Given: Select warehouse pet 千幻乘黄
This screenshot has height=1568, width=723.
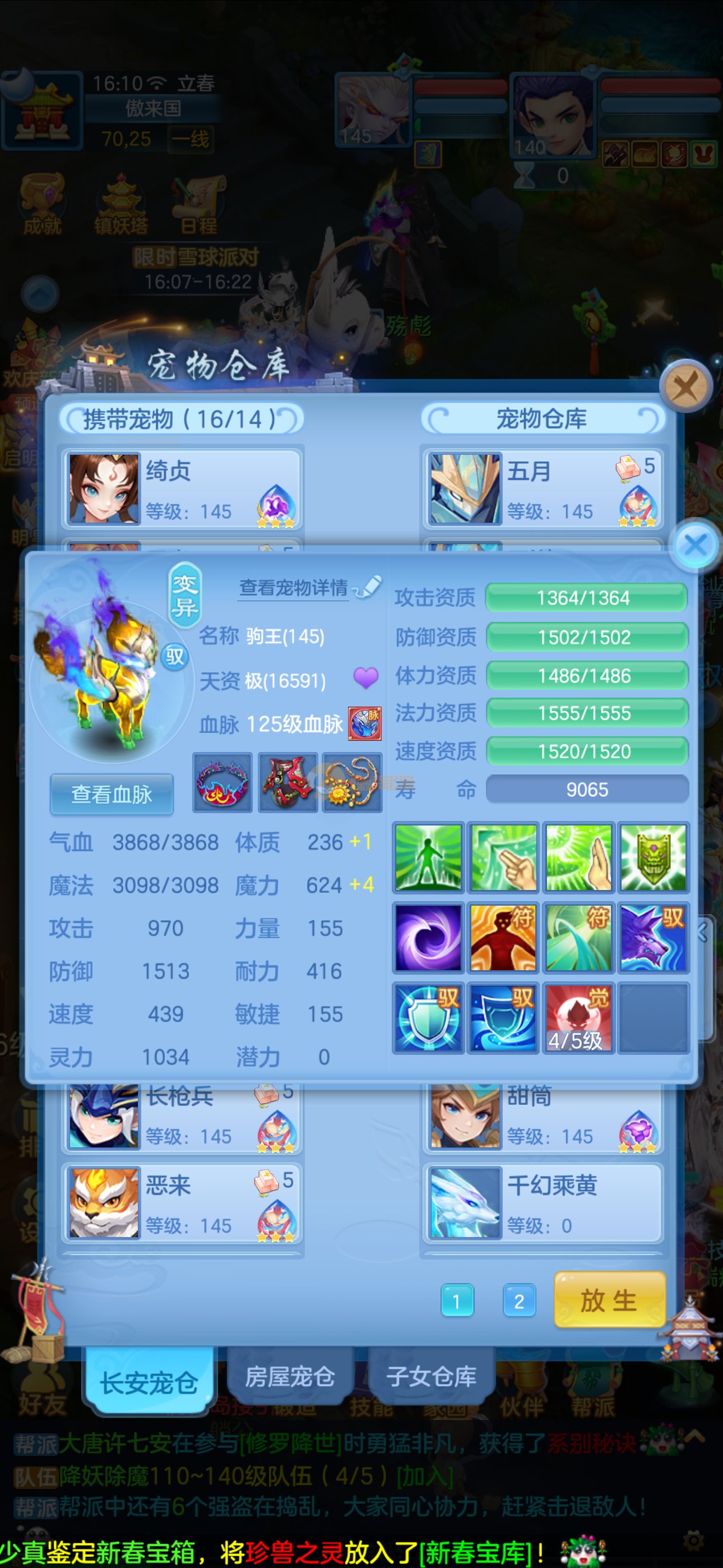Looking at the screenshot, I should point(543,1203).
